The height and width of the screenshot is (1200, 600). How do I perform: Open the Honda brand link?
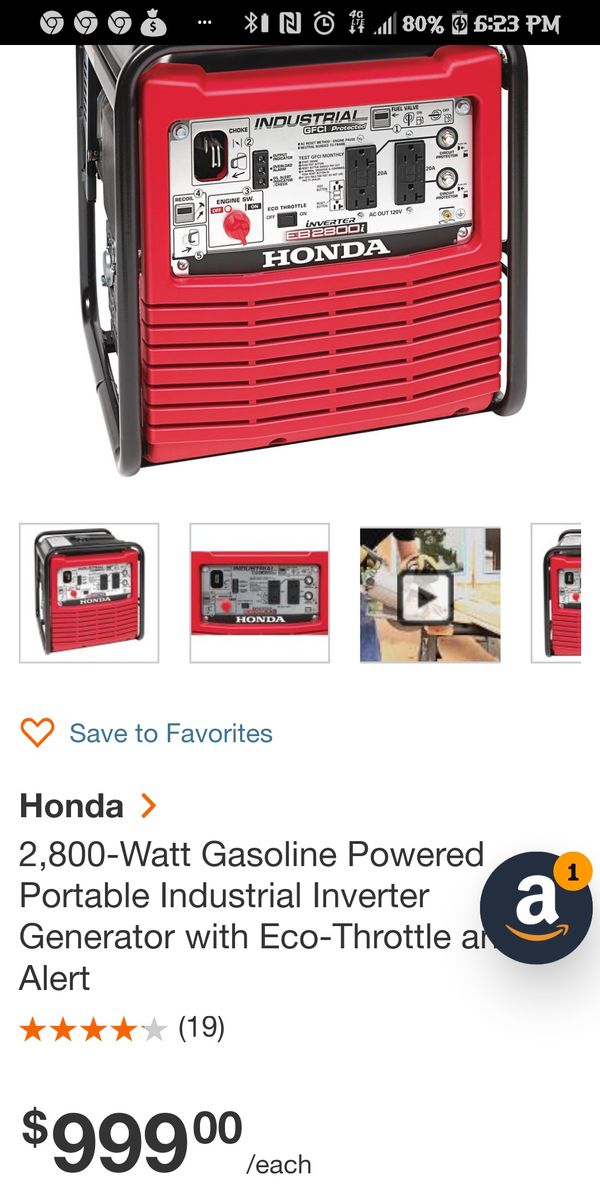click(x=88, y=805)
